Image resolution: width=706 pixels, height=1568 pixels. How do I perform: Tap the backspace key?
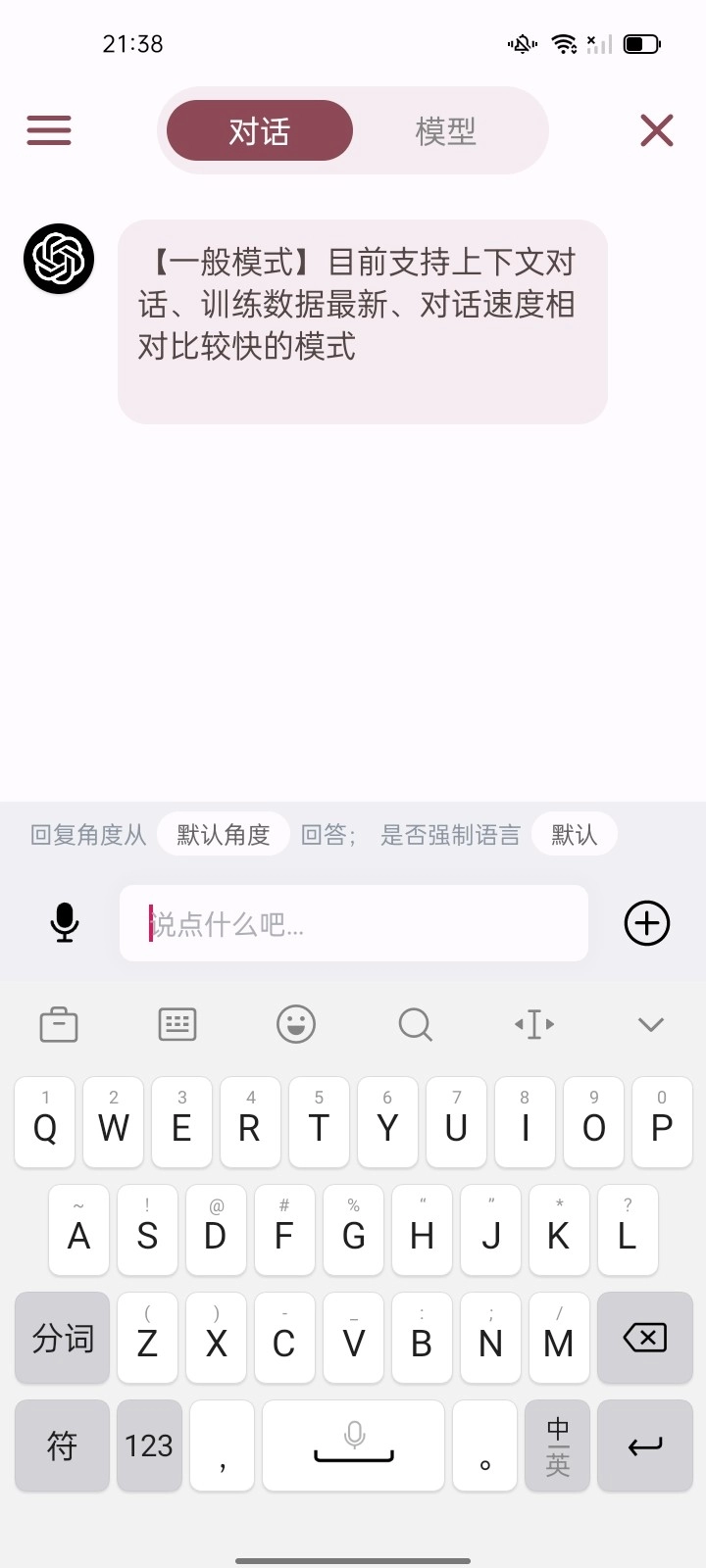[644, 1338]
